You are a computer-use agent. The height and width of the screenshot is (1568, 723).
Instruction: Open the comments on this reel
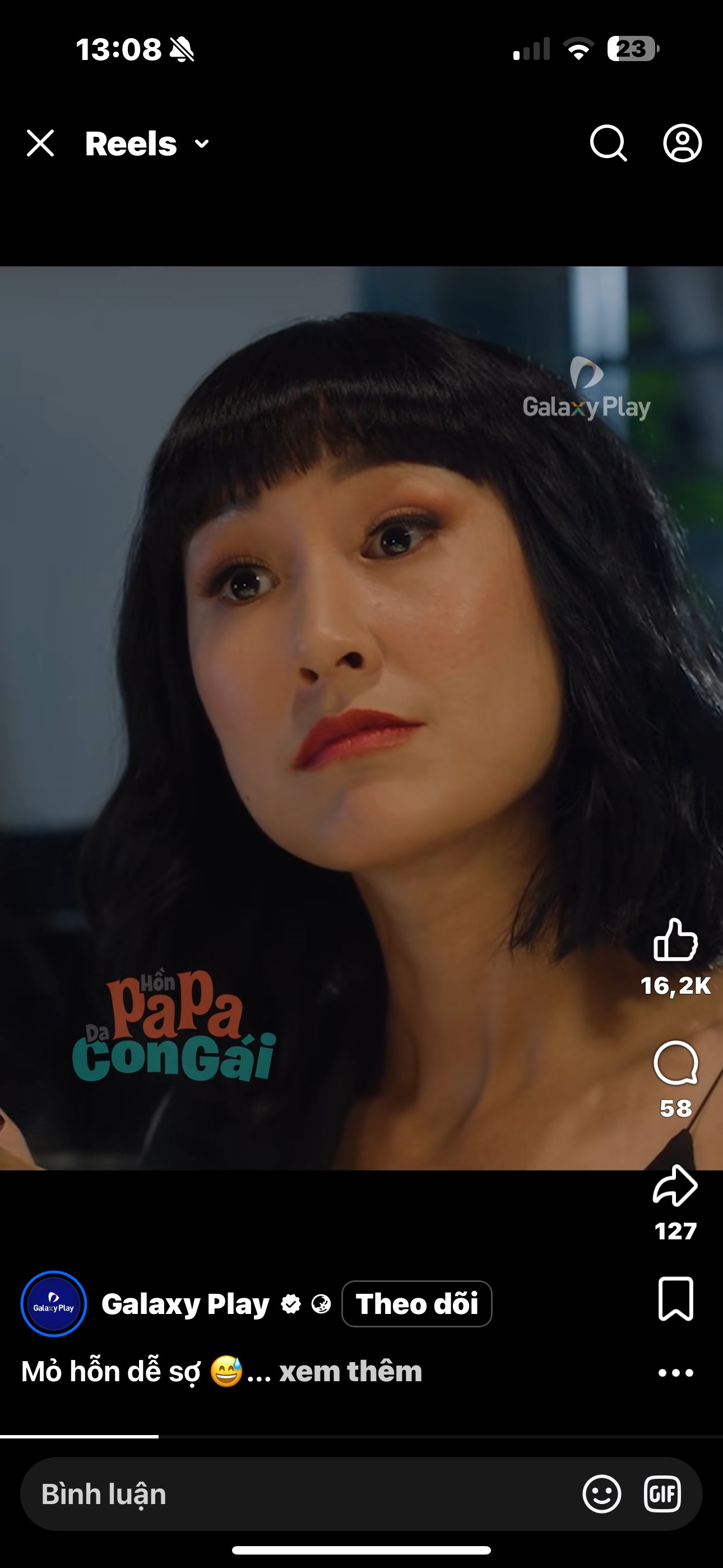[675, 1063]
